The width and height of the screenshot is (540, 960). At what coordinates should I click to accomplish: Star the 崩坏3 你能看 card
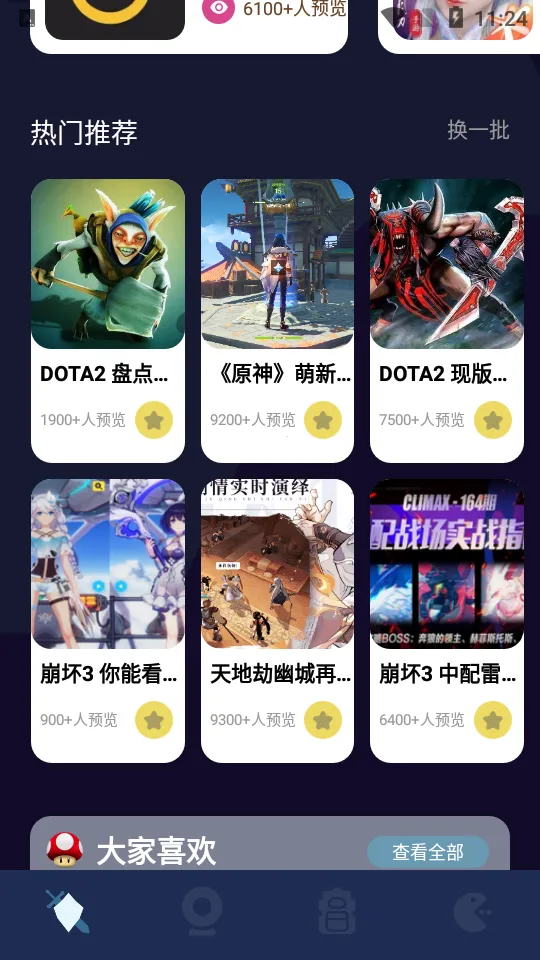(154, 720)
